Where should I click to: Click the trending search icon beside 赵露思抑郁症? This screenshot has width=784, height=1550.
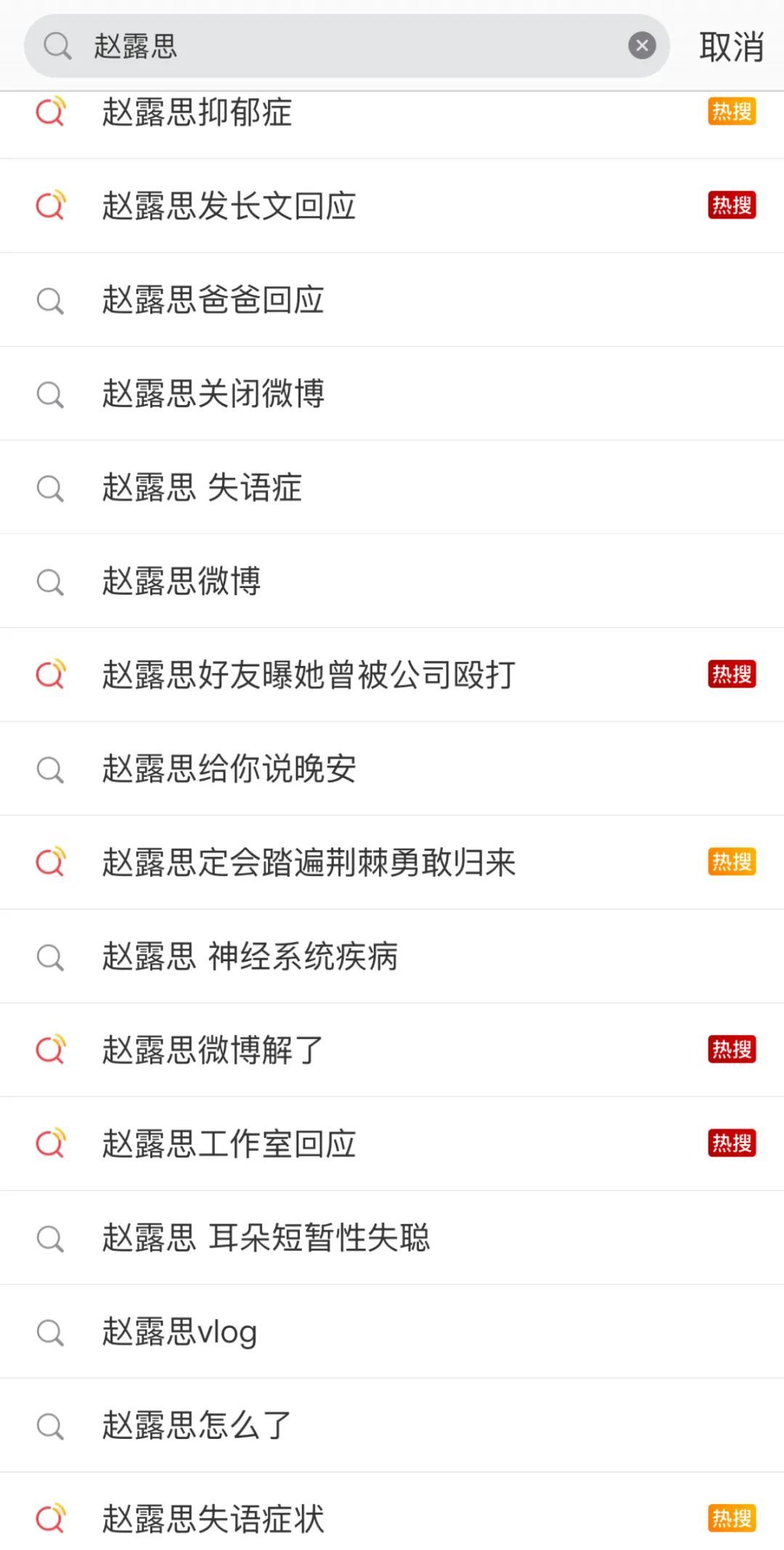tap(49, 112)
